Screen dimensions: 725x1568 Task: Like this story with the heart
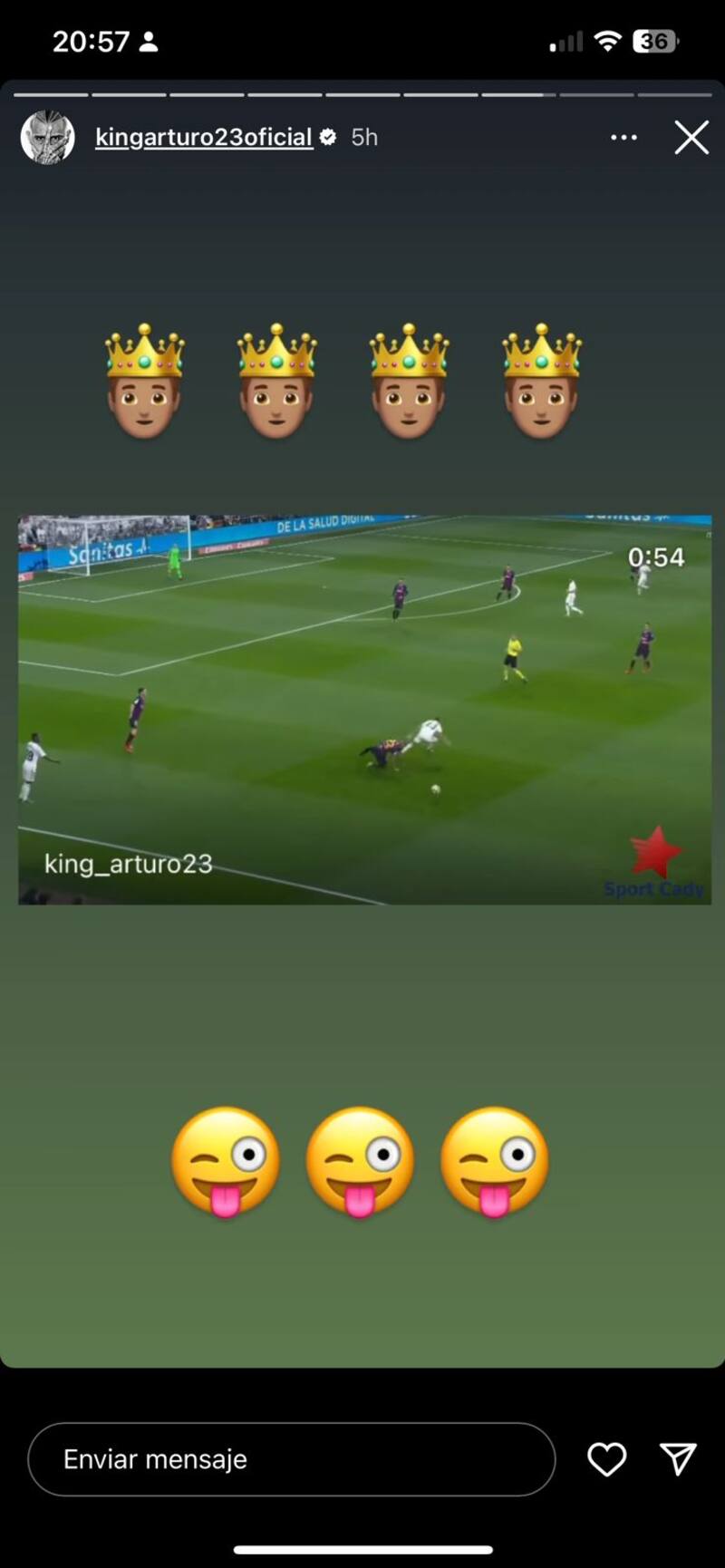(606, 1459)
